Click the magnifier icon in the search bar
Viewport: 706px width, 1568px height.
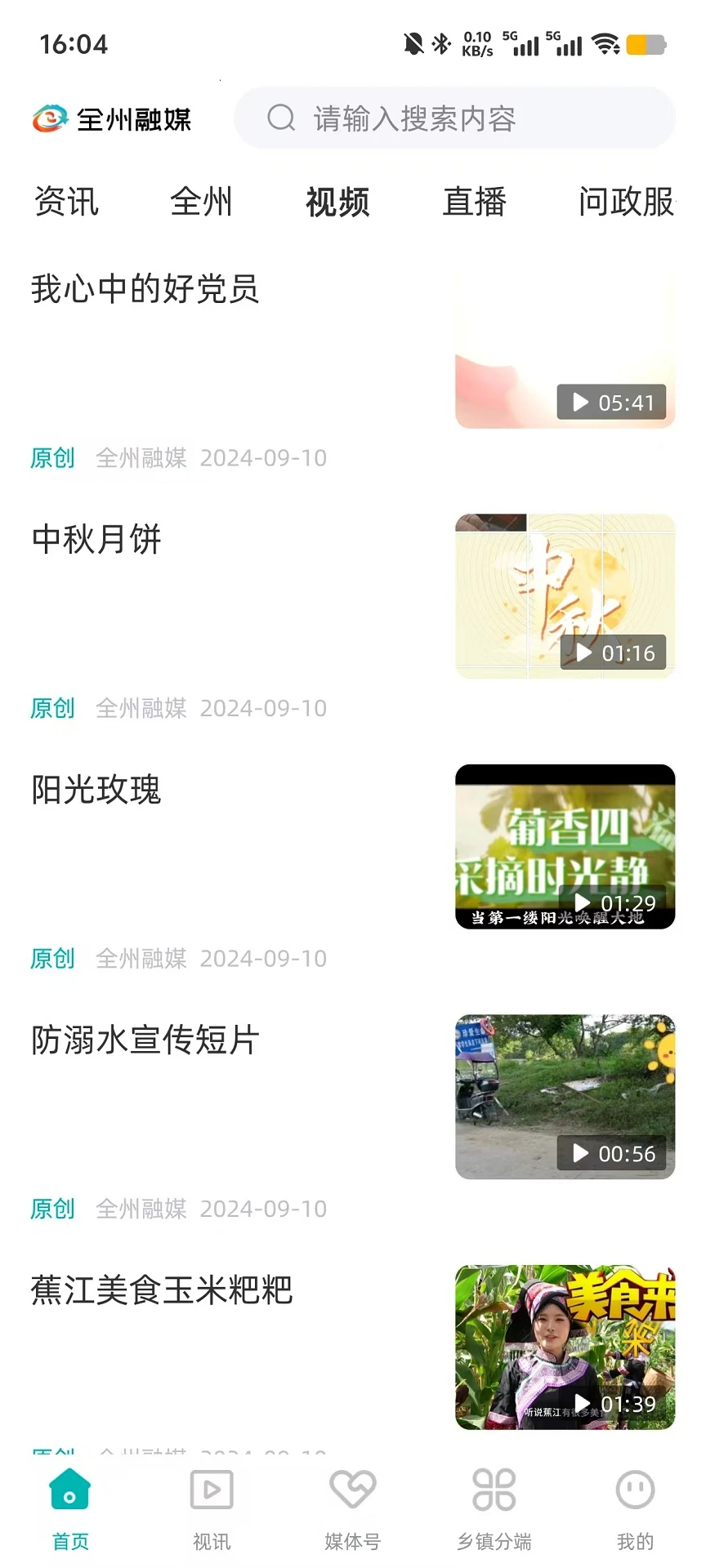coord(280,118)
